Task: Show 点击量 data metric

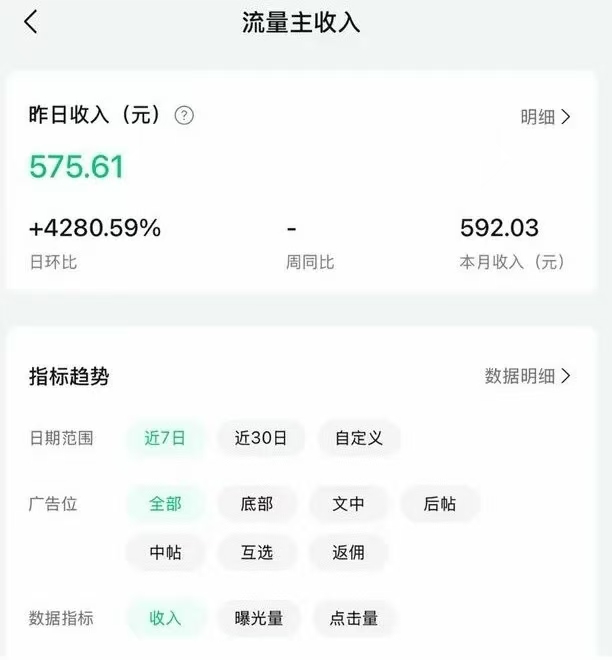Action: point(354,618)
